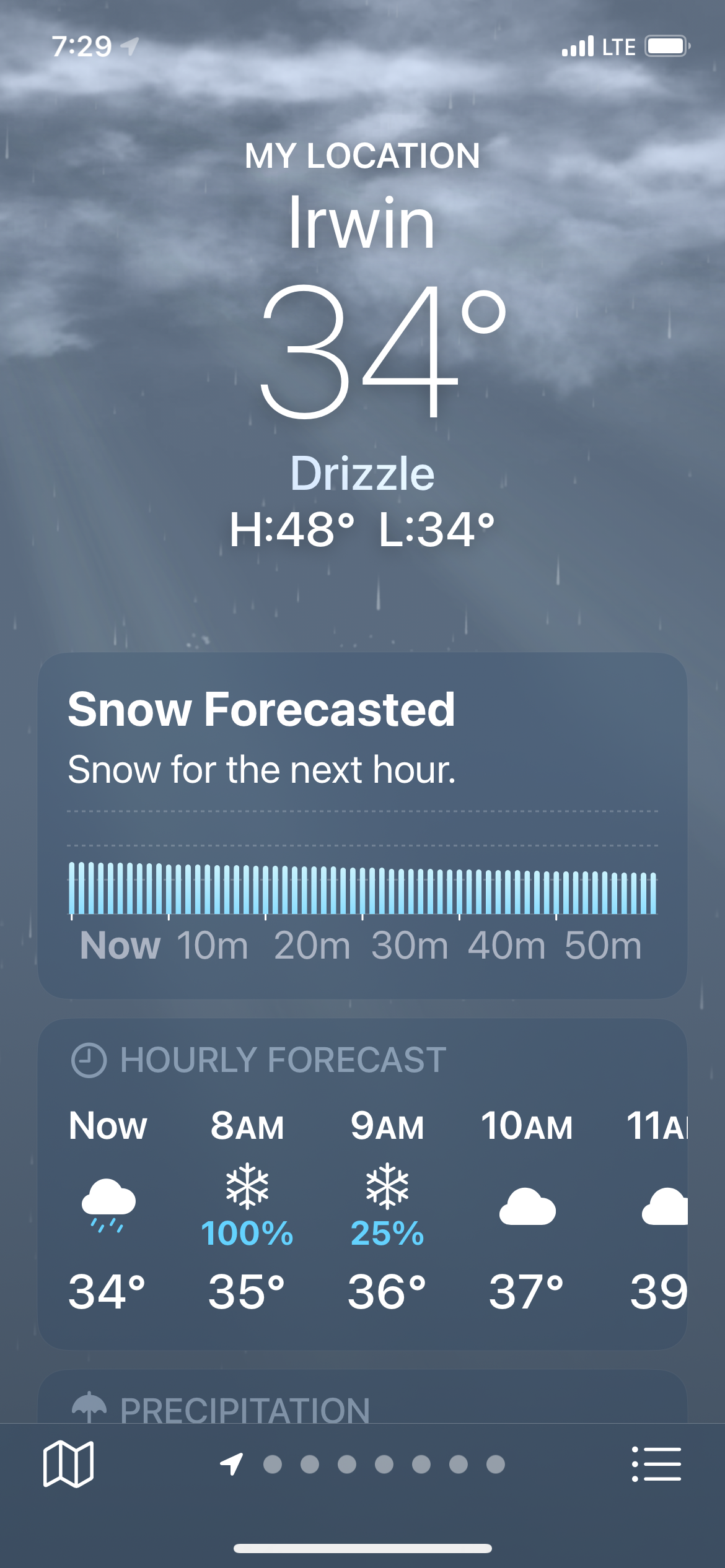Open the Snow Forecasted next-hour card

click(362, 825)
